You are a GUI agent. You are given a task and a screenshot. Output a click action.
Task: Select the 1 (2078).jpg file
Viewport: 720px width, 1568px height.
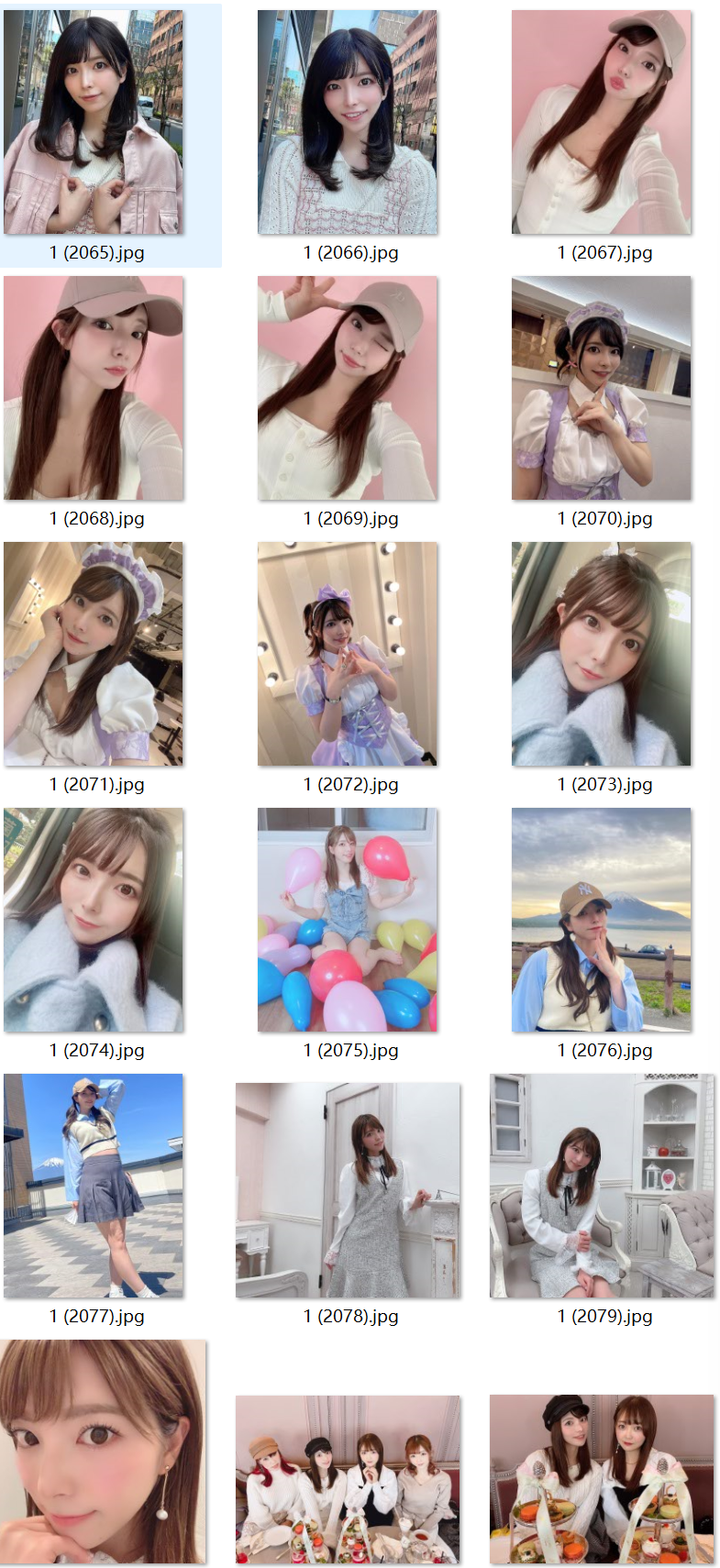pos(349,1190)
